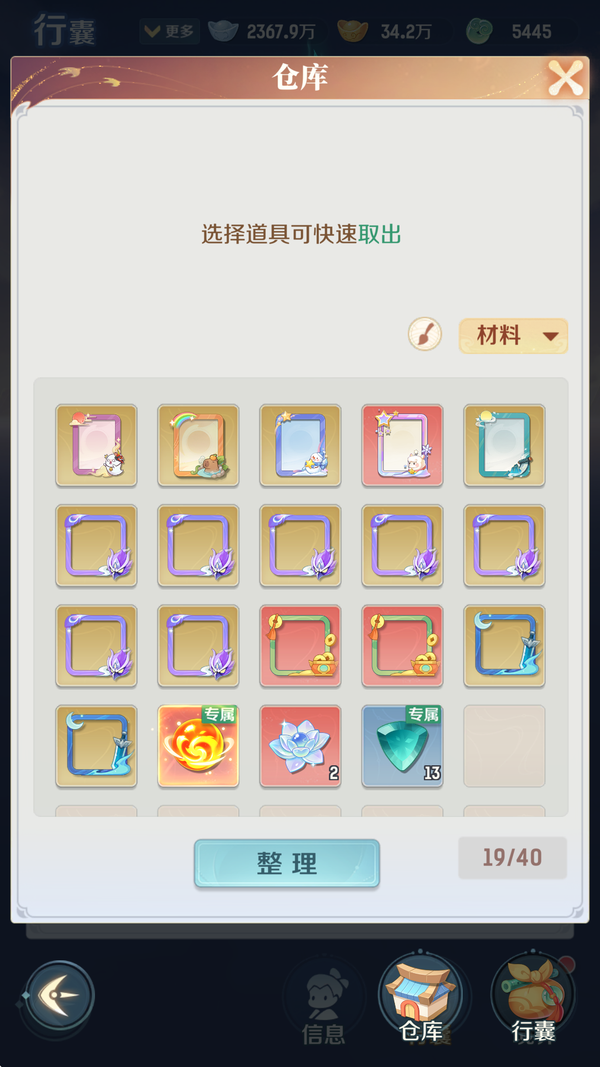Tap the 整理 sort button
This screenshot has height=1067, width=600.
tap(287, 863)
